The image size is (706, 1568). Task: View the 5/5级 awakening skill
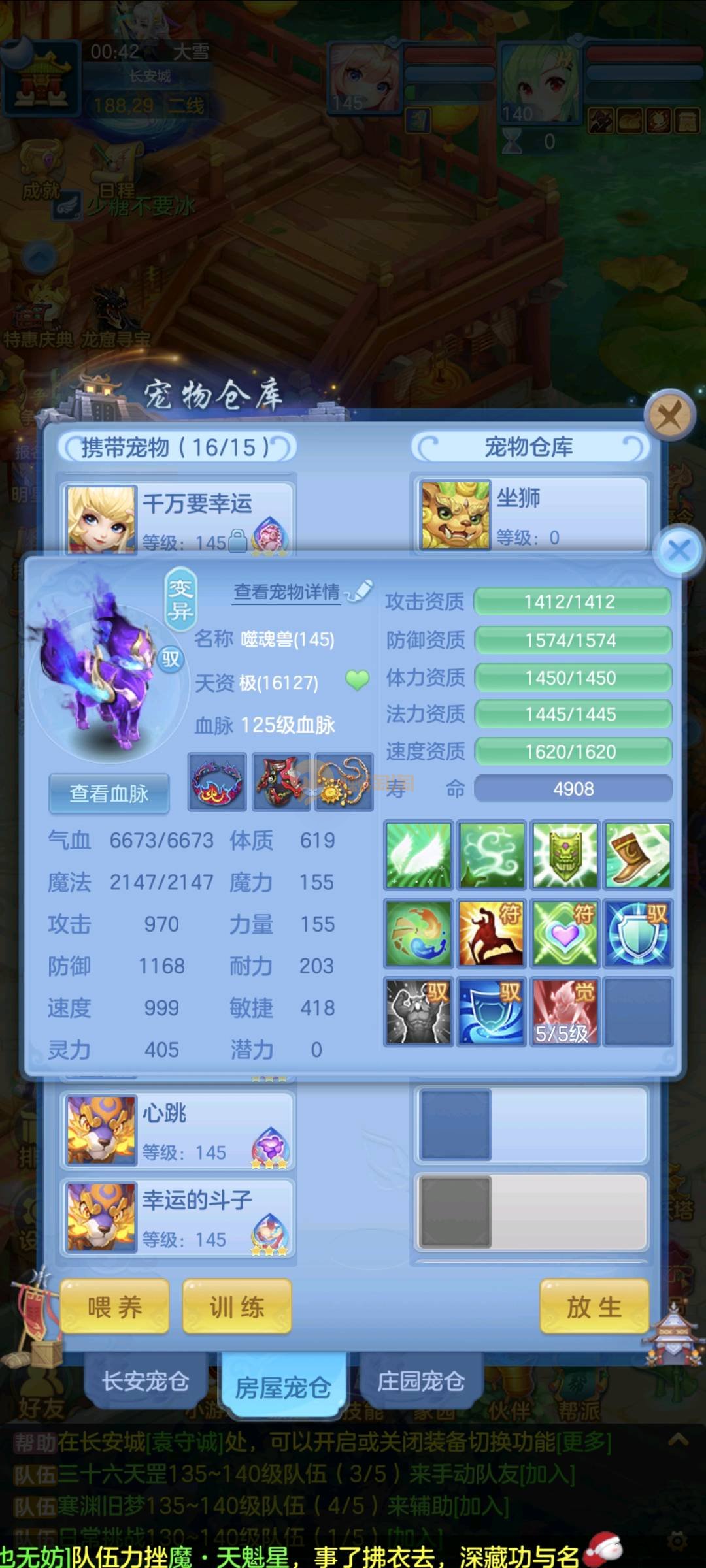[x=565, y=1011]
